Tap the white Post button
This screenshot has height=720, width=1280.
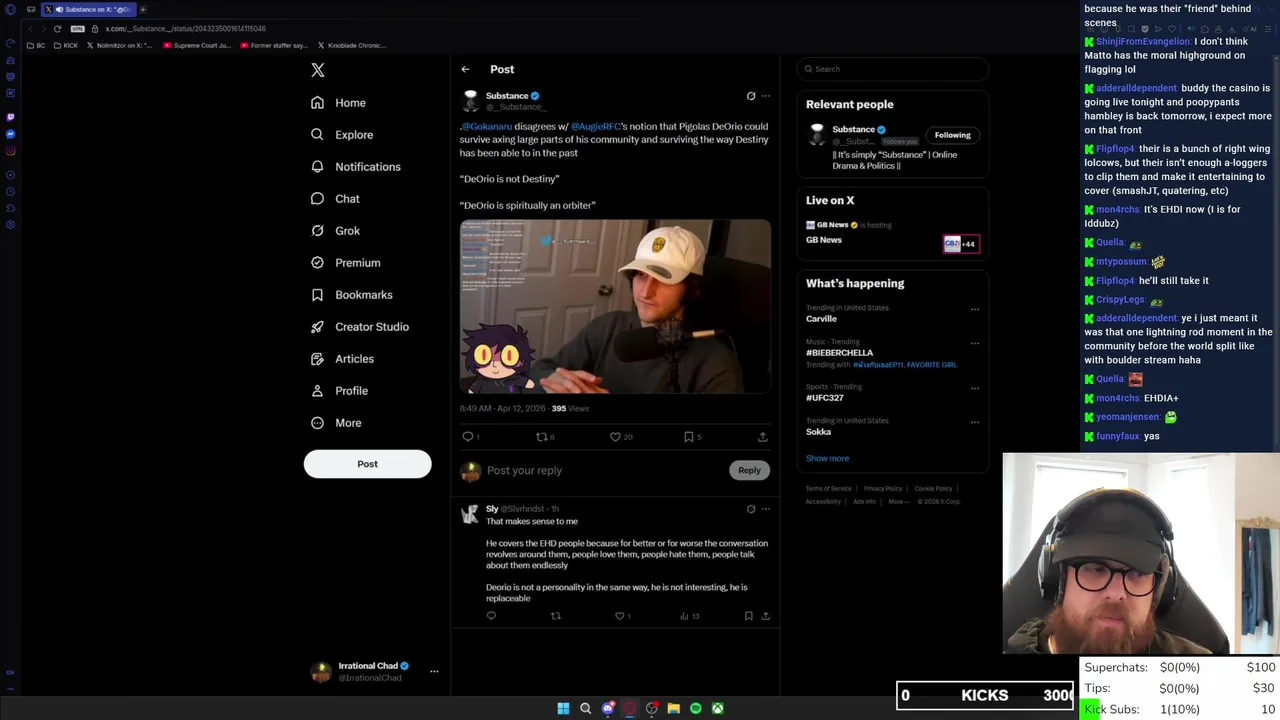point(367,464)
